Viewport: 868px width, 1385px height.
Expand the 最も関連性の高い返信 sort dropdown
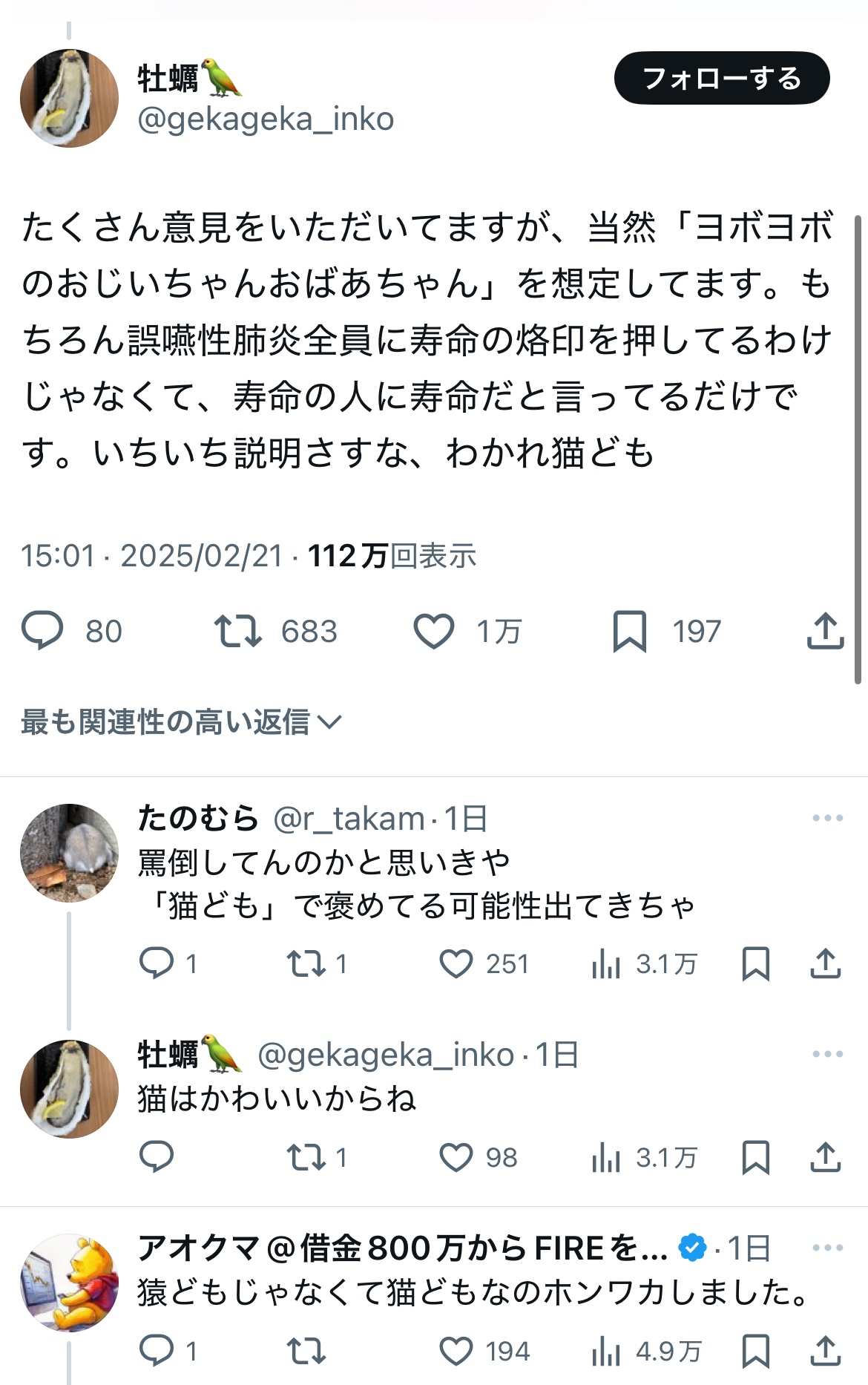click(x=180, y=721)
